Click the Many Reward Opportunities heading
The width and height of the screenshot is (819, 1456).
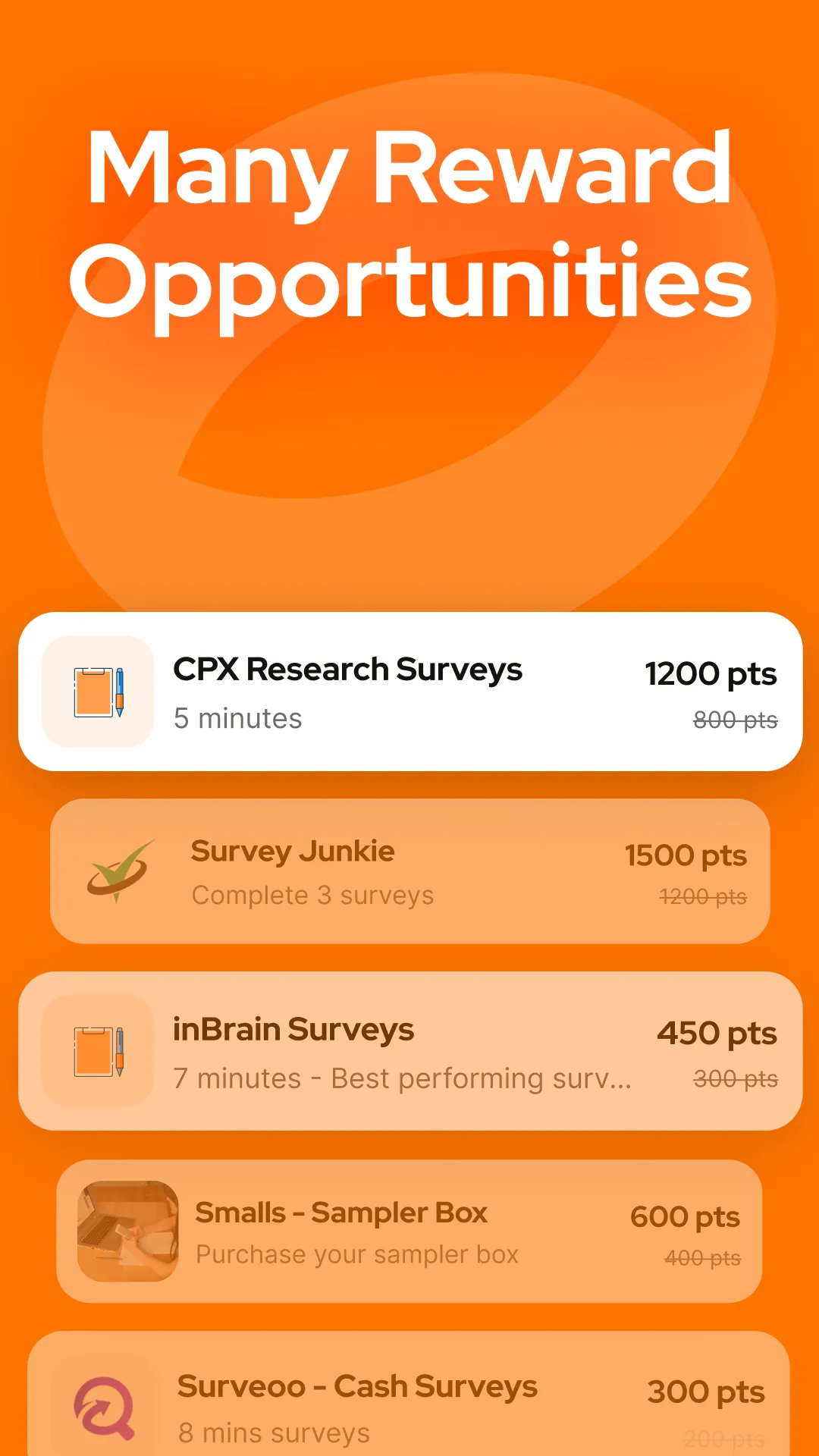[x=409, y=224]
